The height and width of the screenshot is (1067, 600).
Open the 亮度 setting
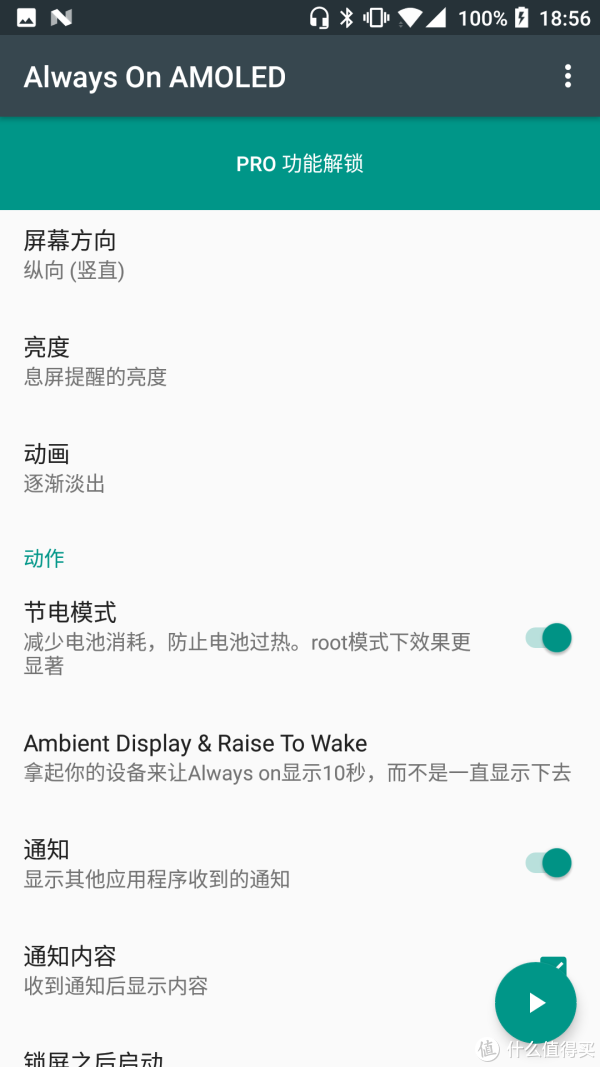300,361
